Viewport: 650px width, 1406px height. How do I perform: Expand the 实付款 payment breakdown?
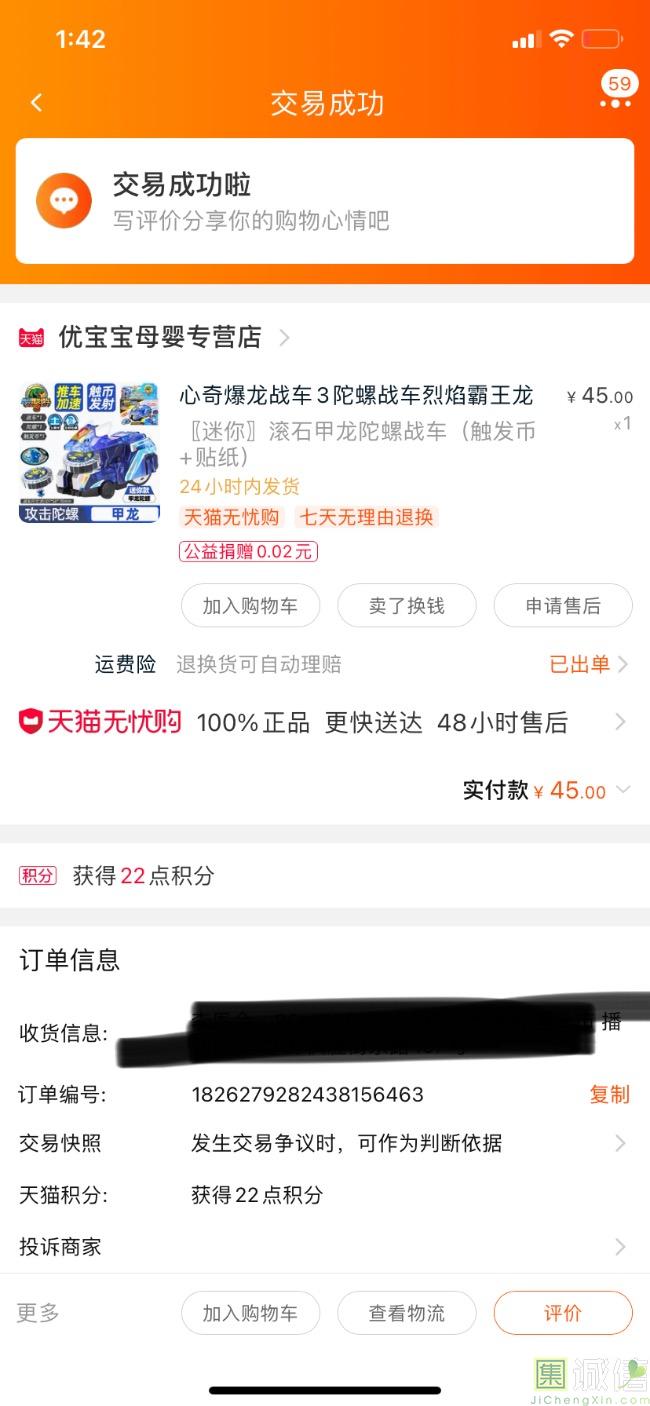[x=546, y=790]
